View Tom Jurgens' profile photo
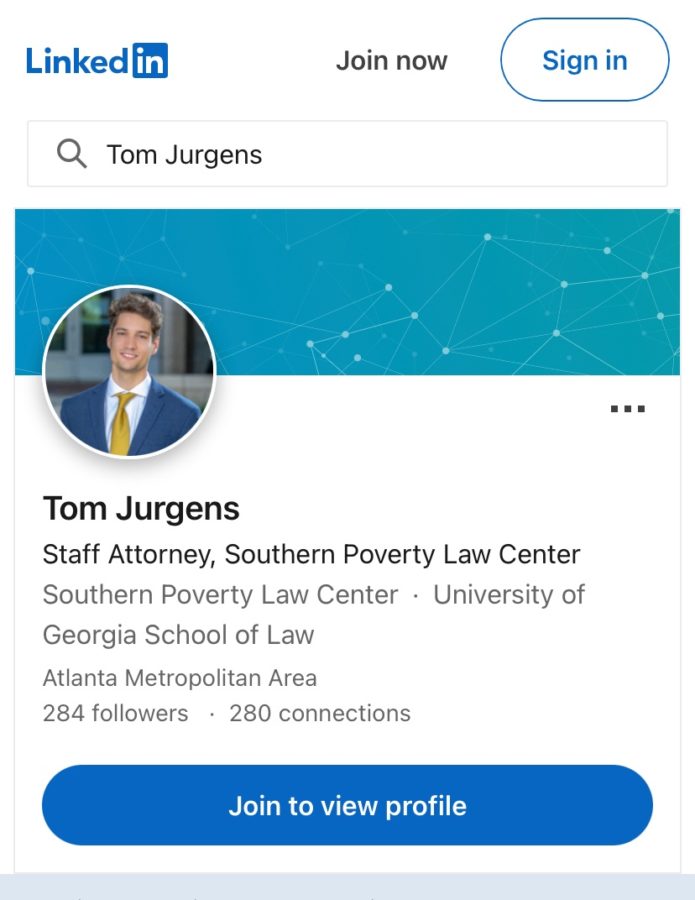The image size is (695, 900). [x=129, y=372]
